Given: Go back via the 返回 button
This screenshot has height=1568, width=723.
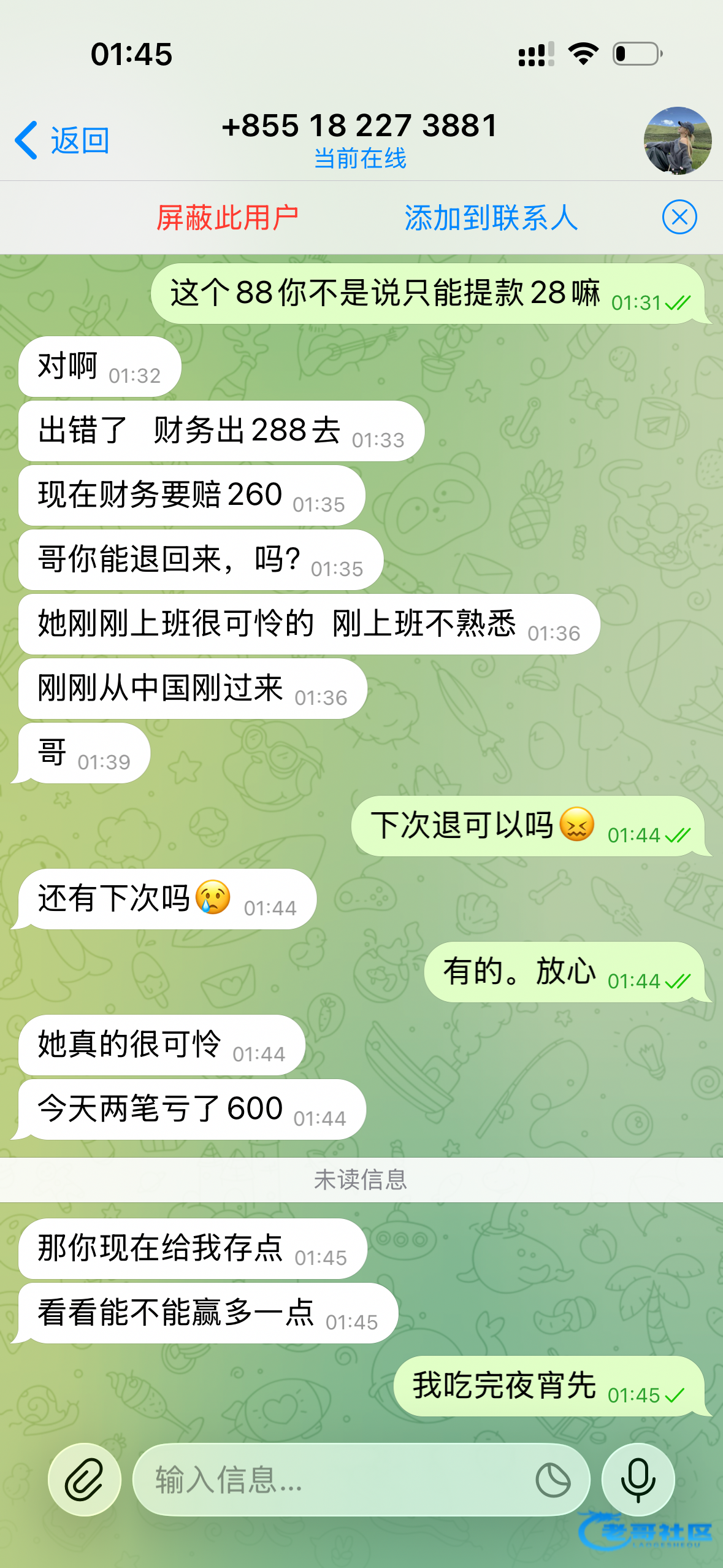Looking at the screenshot, I should (x=63, y=140).
